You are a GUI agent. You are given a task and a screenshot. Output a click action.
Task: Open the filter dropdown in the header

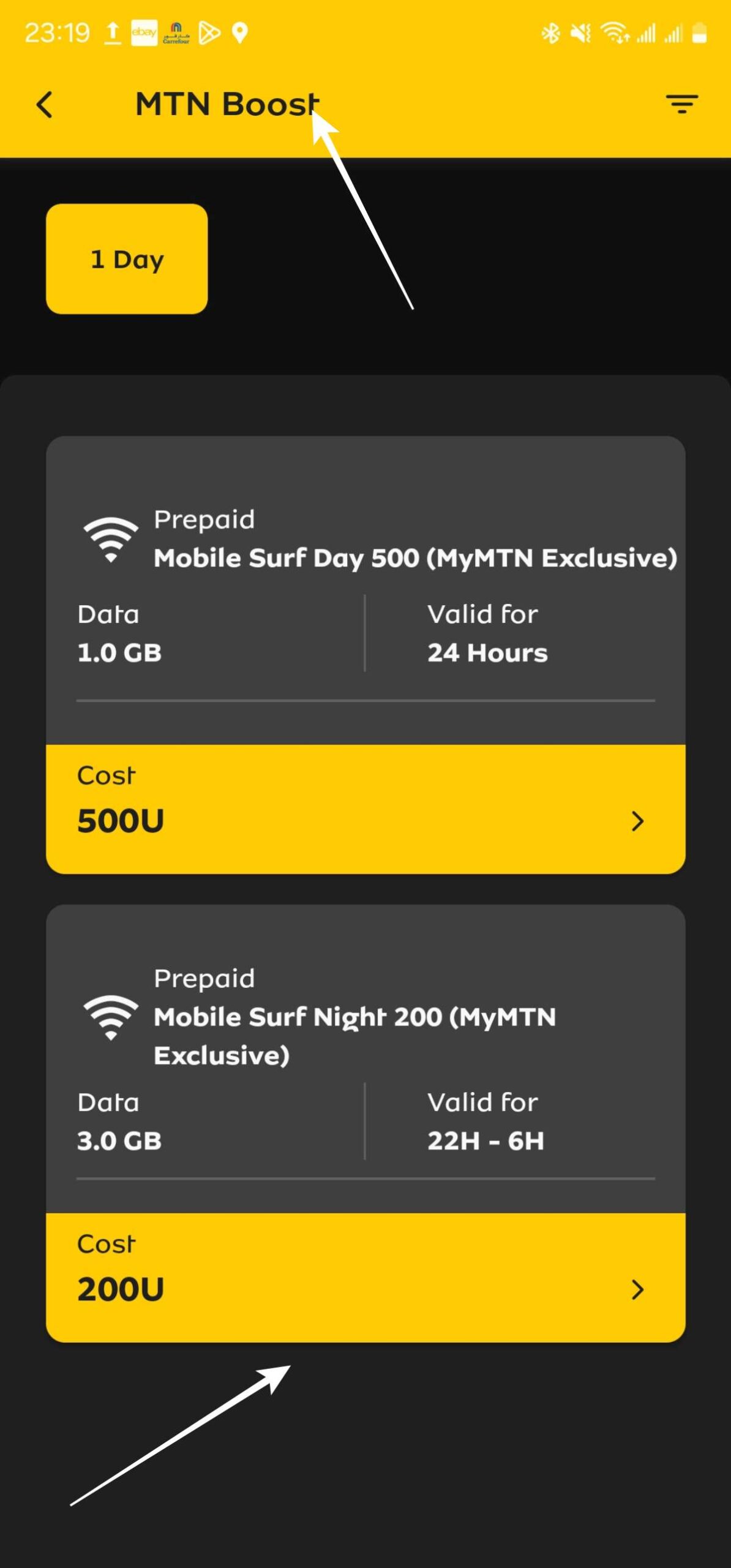click(681, 103)
